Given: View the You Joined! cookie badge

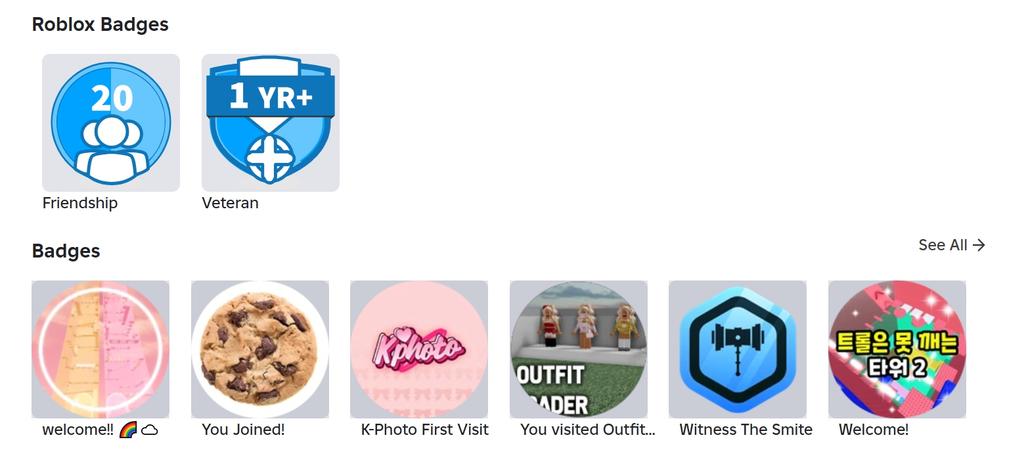Looking at the screenshot, I should [260, 349].
